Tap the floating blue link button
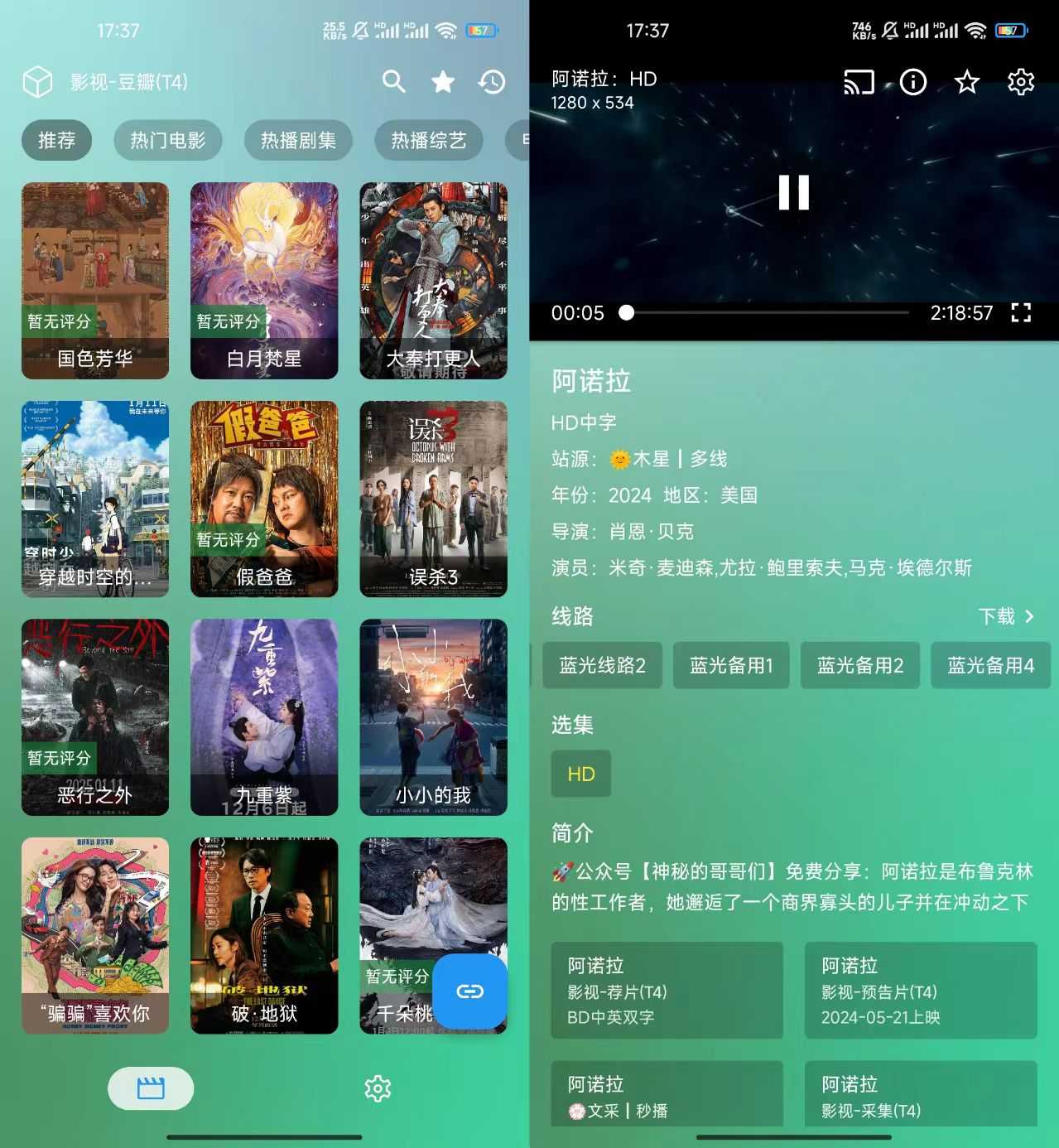 click(470, 991)
